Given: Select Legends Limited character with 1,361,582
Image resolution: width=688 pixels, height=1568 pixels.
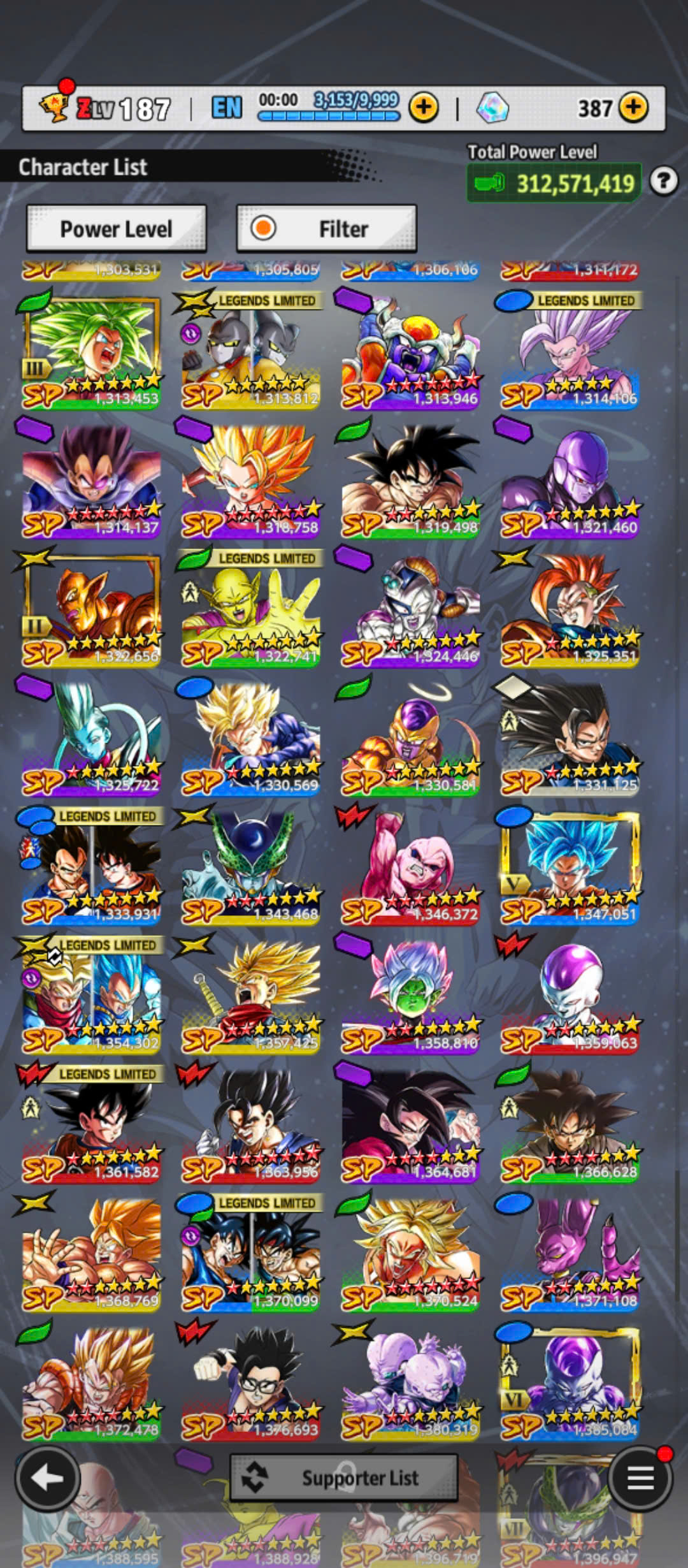Looking at the screenshot, I should tap(90, 1123).
